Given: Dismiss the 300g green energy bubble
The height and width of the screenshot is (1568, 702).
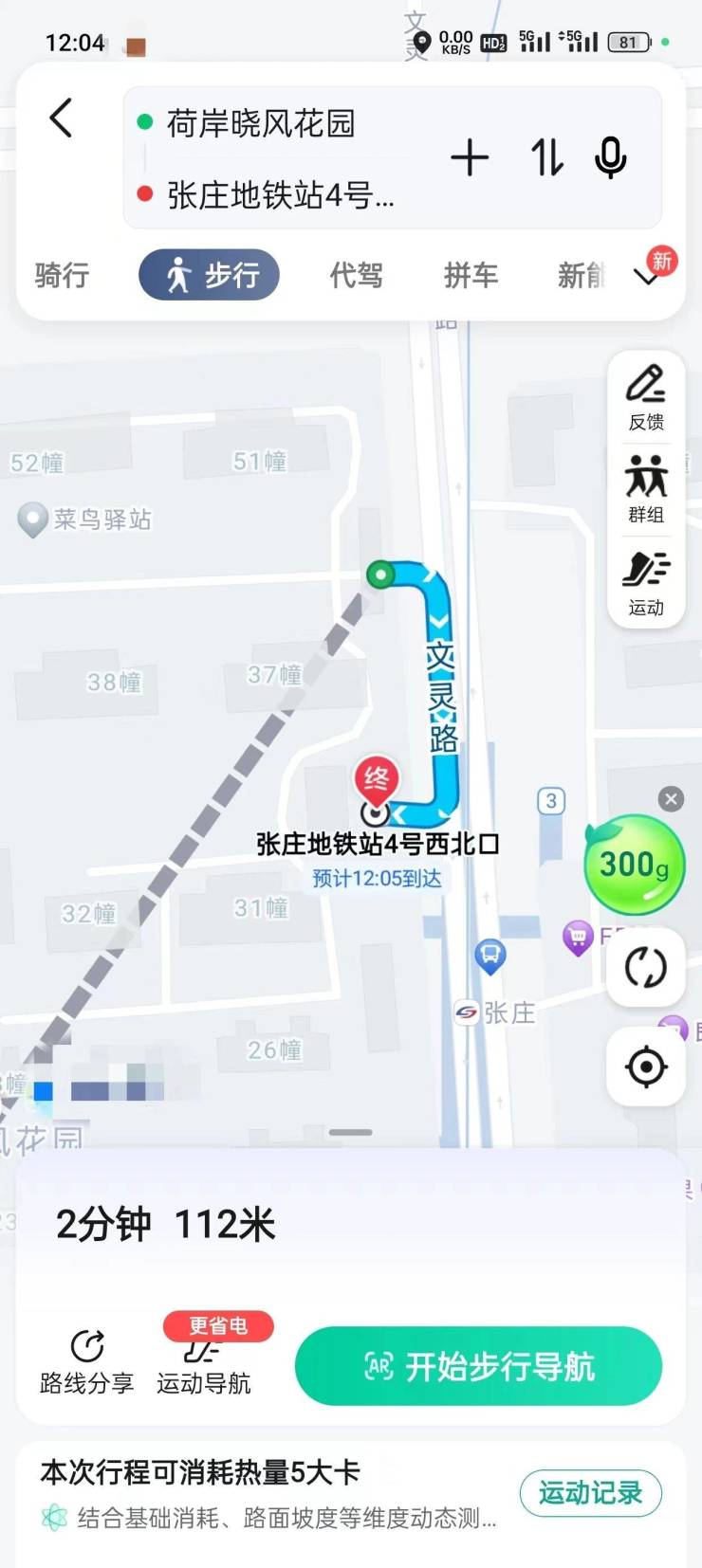Looking at the screenshot, I should coord(671,799).
